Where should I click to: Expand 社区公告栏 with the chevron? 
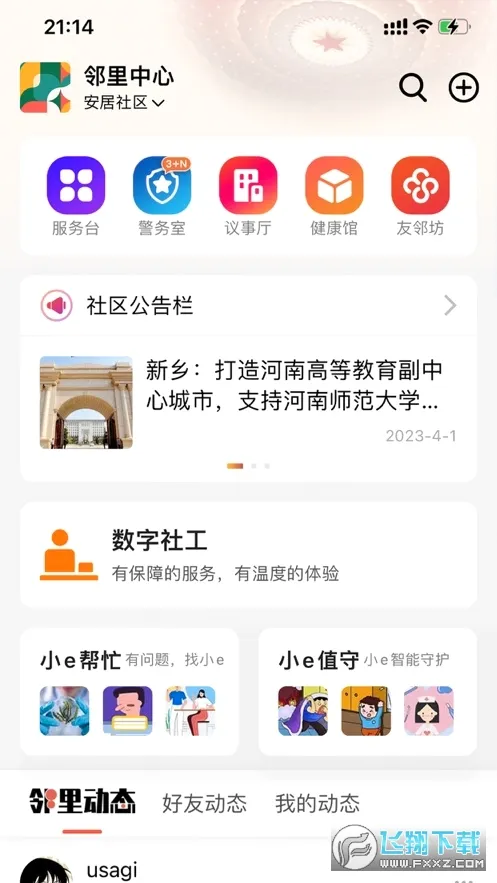(450, 306)
